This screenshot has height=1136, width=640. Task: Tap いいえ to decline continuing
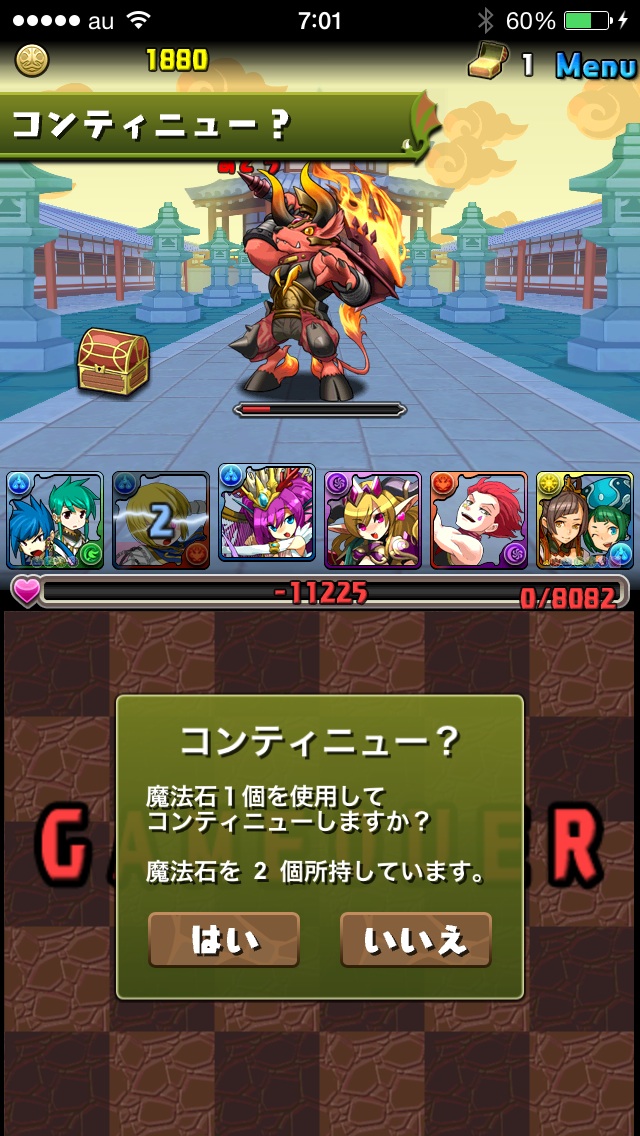tap(415, 939)
